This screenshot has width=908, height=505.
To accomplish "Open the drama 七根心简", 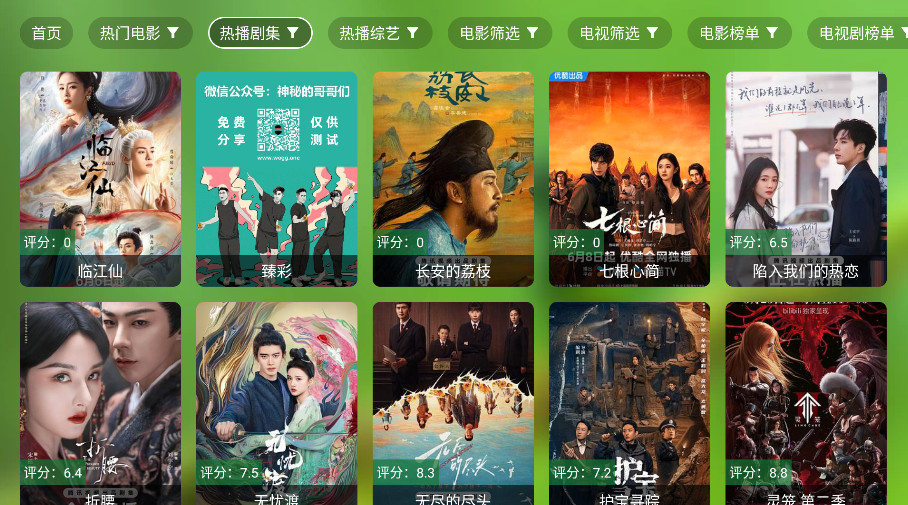I will coord(629,179).
